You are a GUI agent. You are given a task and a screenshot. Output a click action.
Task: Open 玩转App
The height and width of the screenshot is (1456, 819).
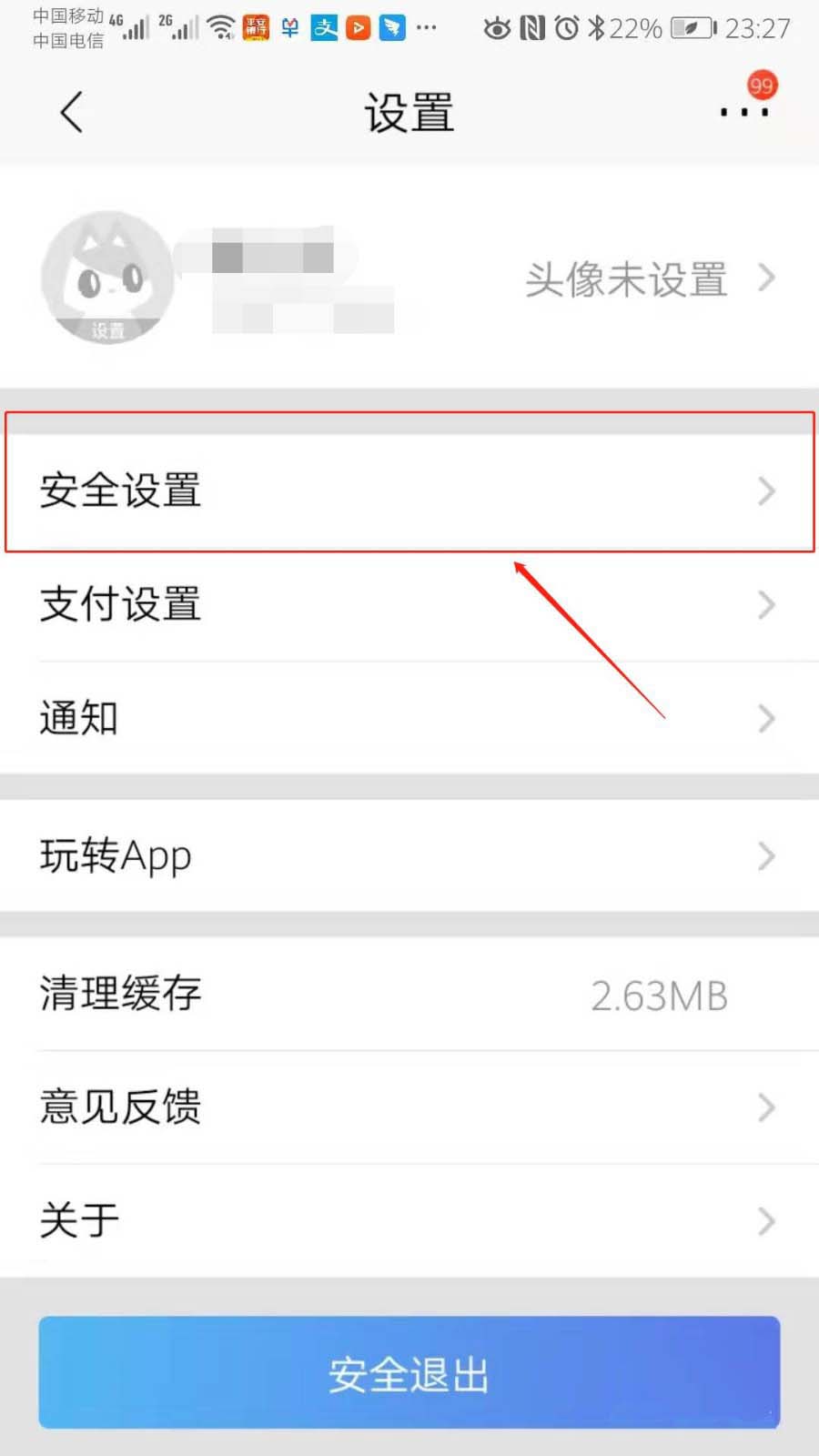[409, 855]
